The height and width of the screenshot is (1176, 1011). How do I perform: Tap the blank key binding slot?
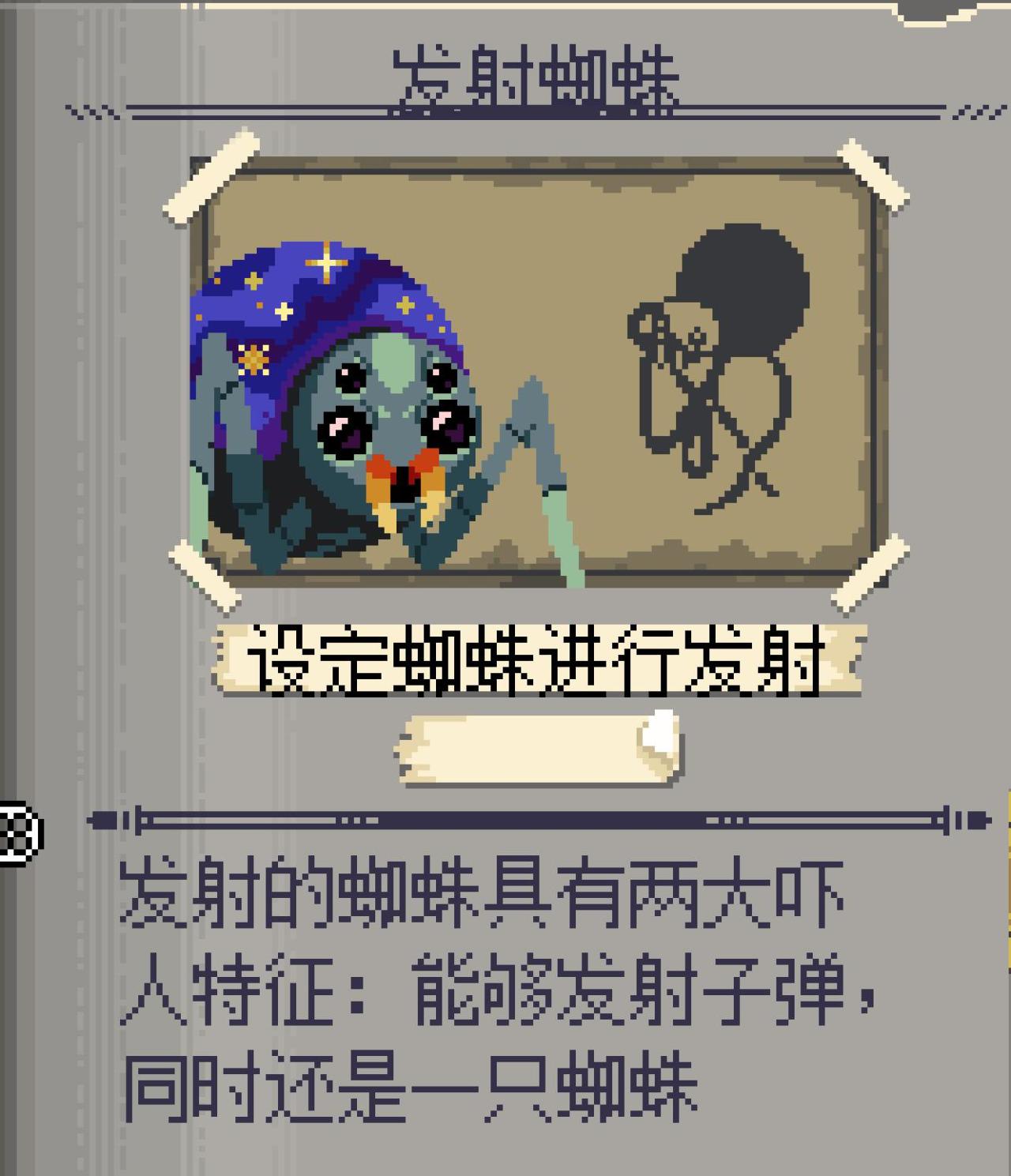(x=539, y=749)
